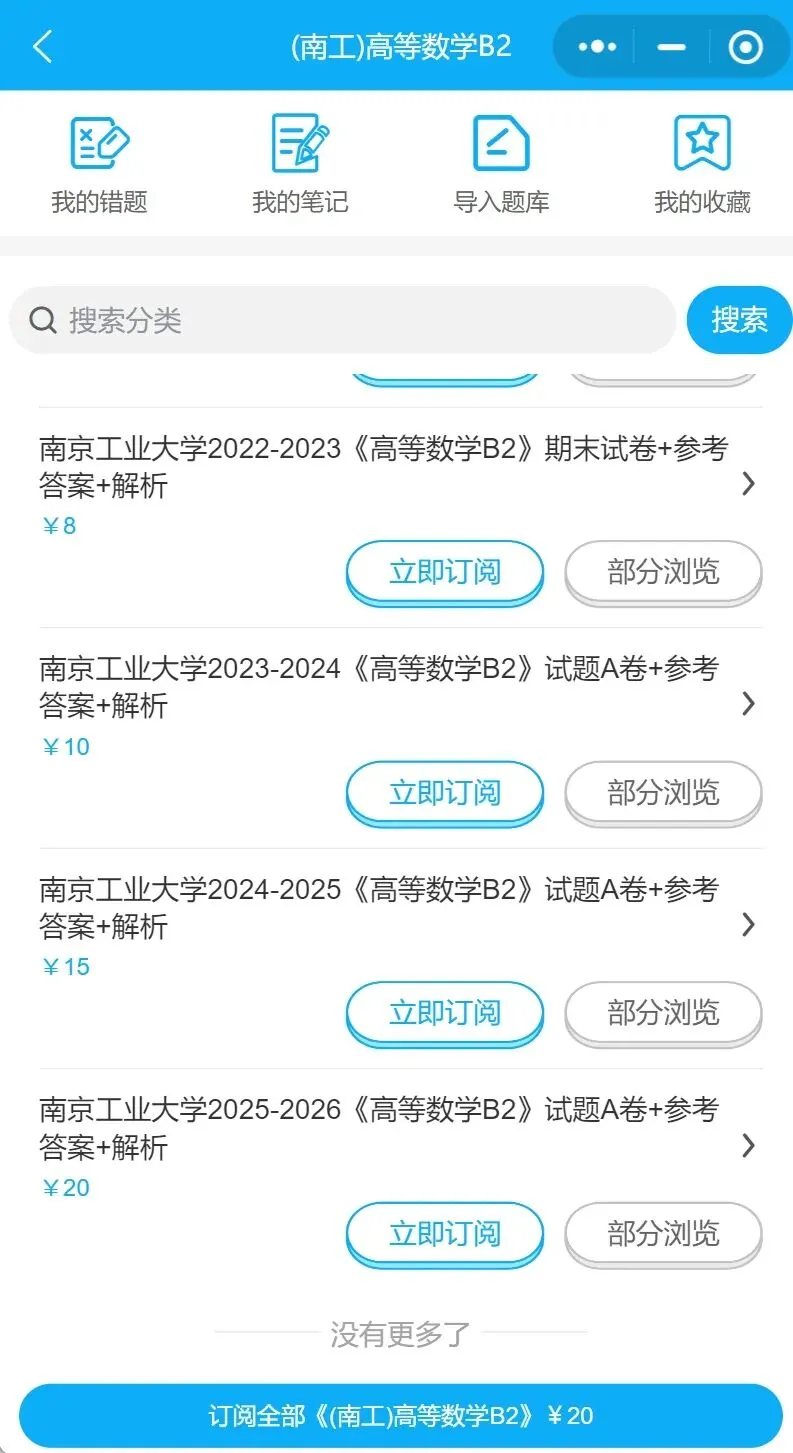
Task: Open 我的错题
Action: click(99, 165)
